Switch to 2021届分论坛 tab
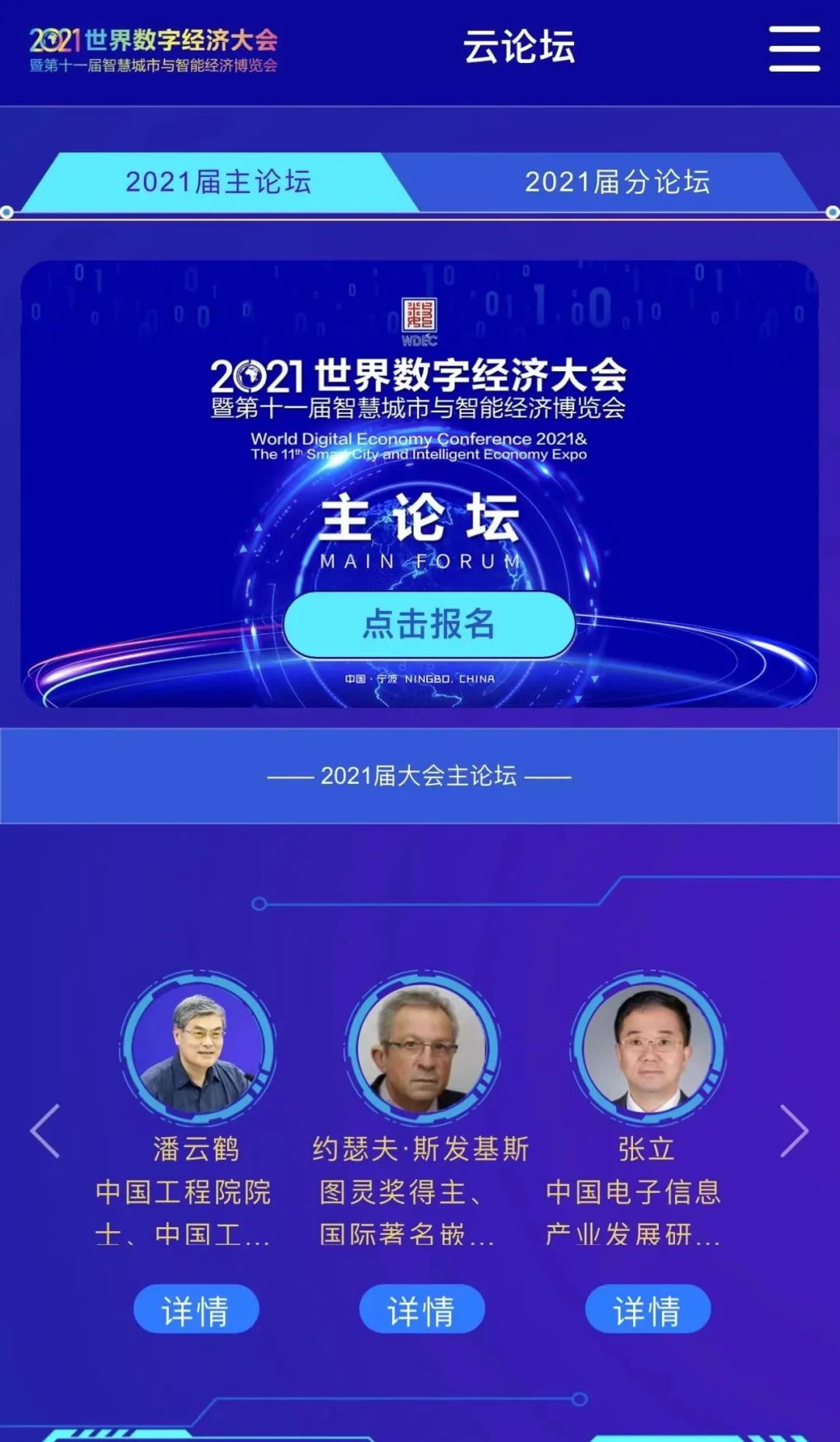840x1442 pixels. 617,182
